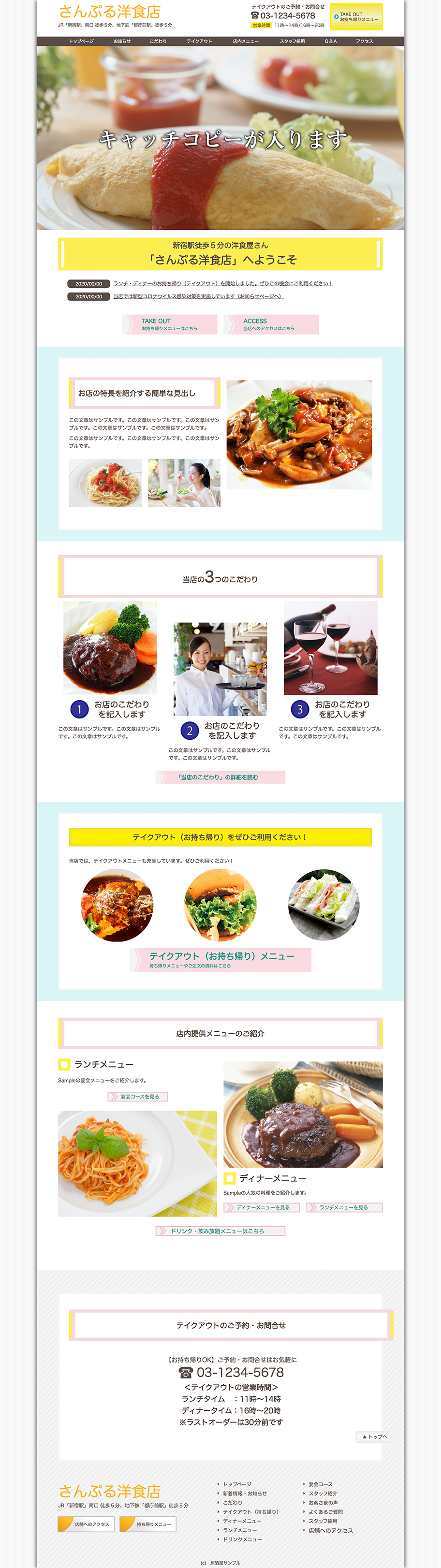Open the large テイクアウト（お持ち帰り）メニュー button
441x1568 pixels.
point(220,959)
